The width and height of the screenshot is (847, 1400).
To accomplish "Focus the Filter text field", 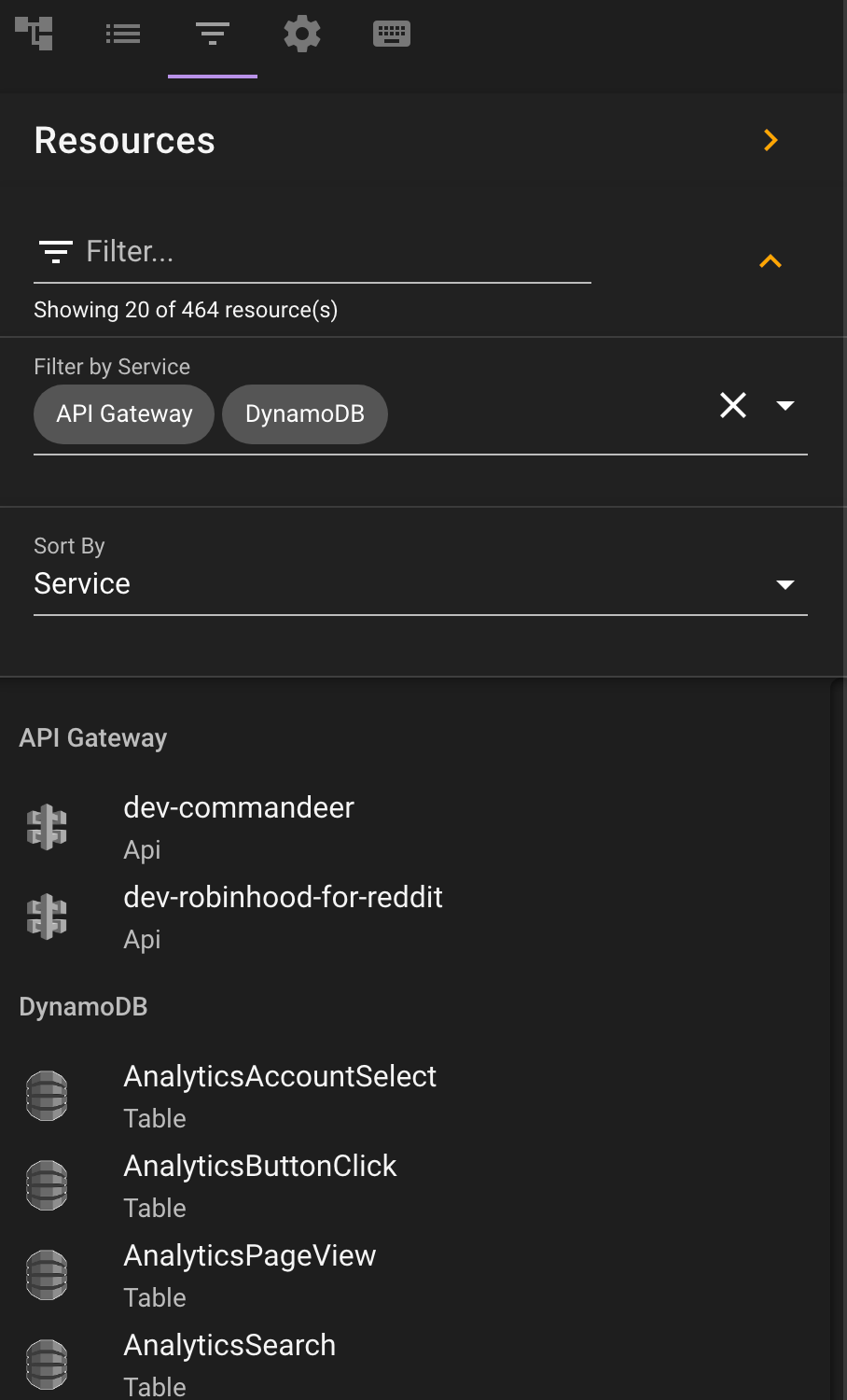I will coord(312,252).
